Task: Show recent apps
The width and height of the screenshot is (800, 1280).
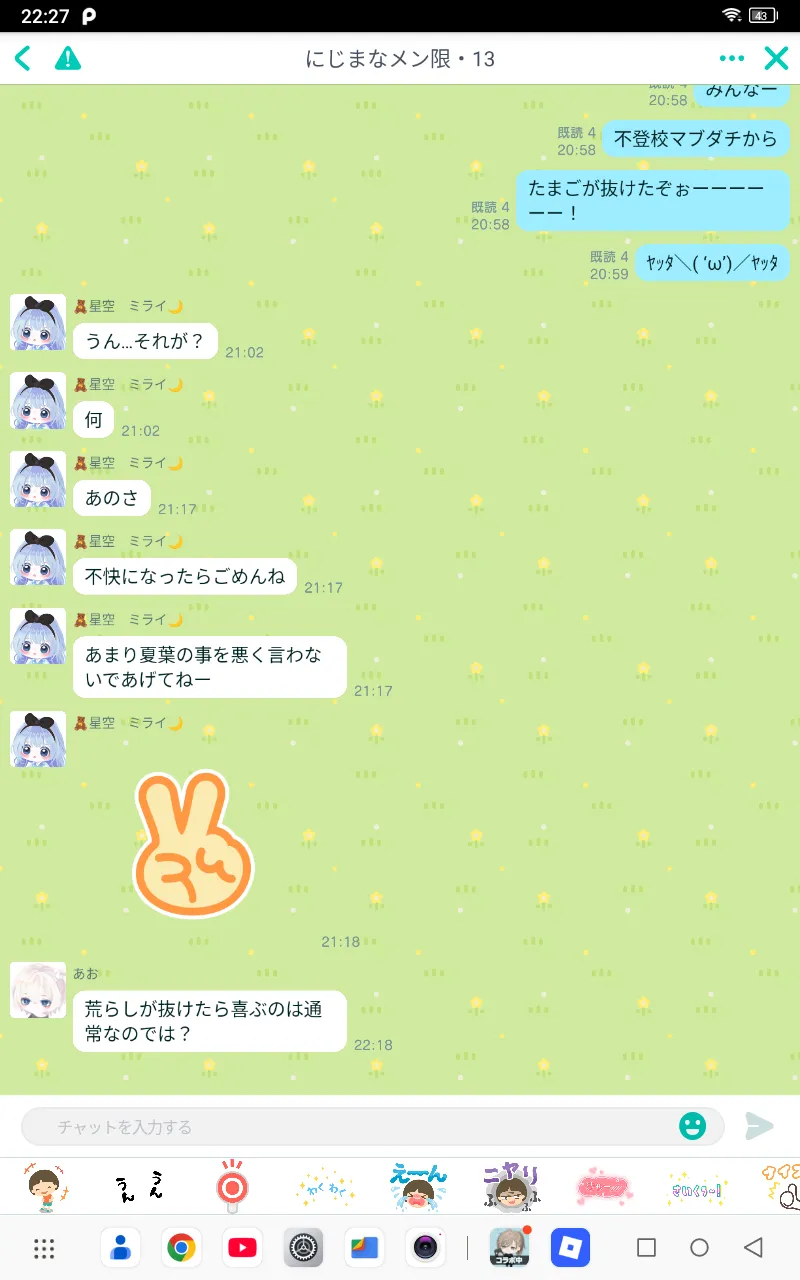Action: coord(646,1247)
